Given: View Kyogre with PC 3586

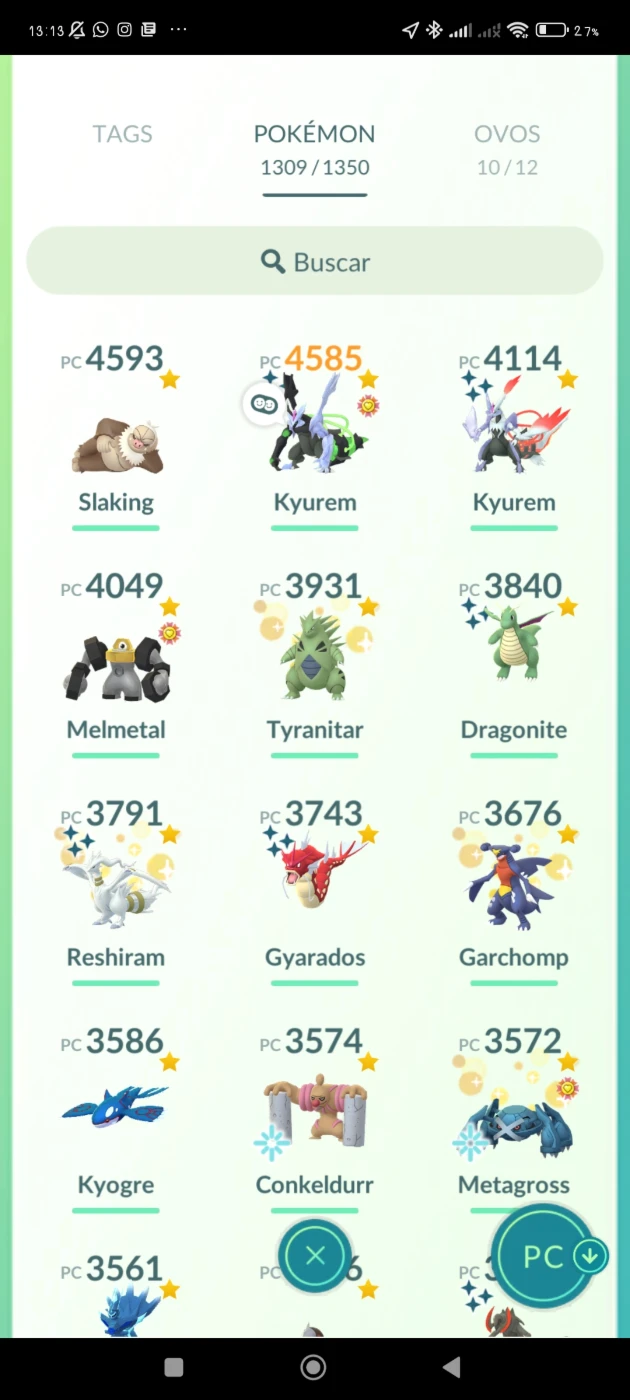Looking at the screenshot, I should coord(116,1118).
